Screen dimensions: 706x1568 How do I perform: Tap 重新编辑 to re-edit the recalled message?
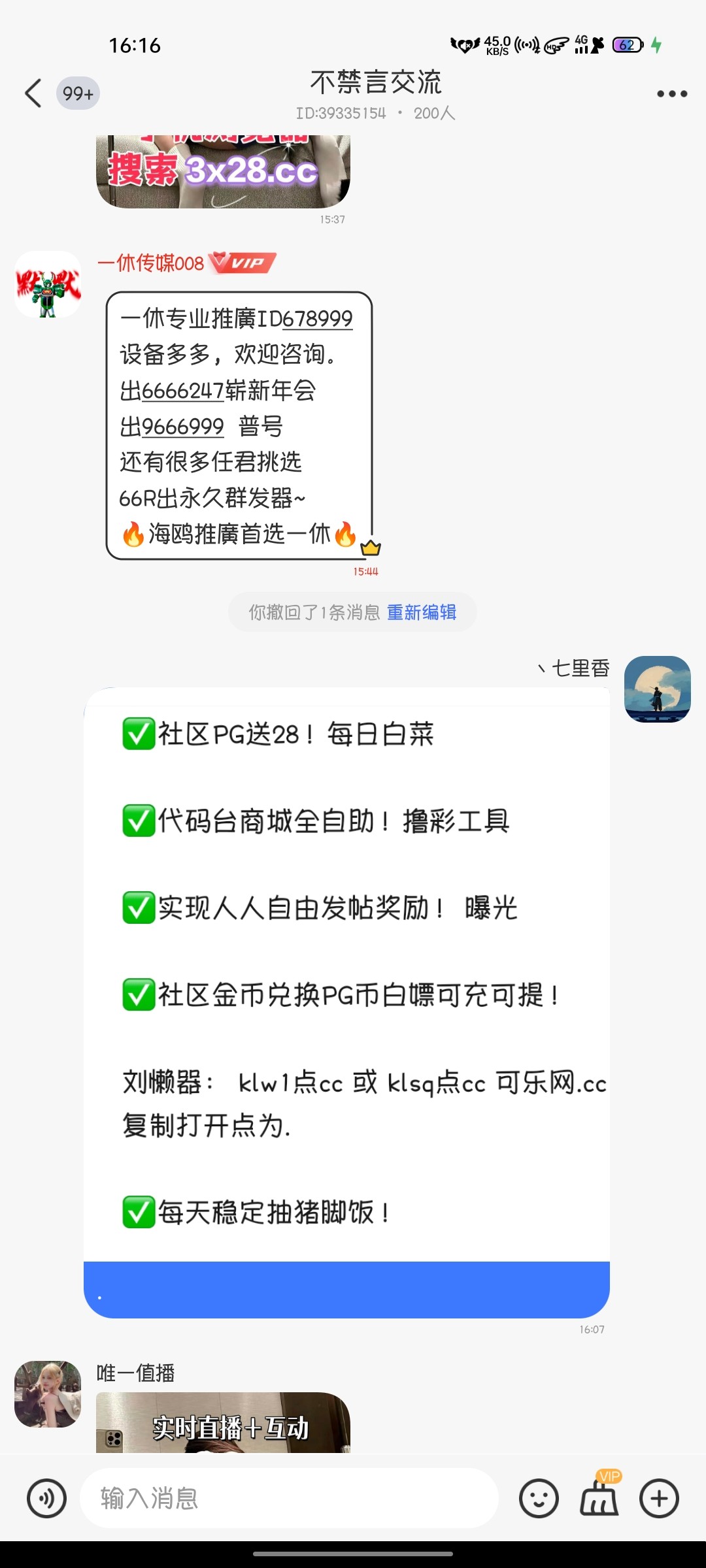click(x=422, y=612)
